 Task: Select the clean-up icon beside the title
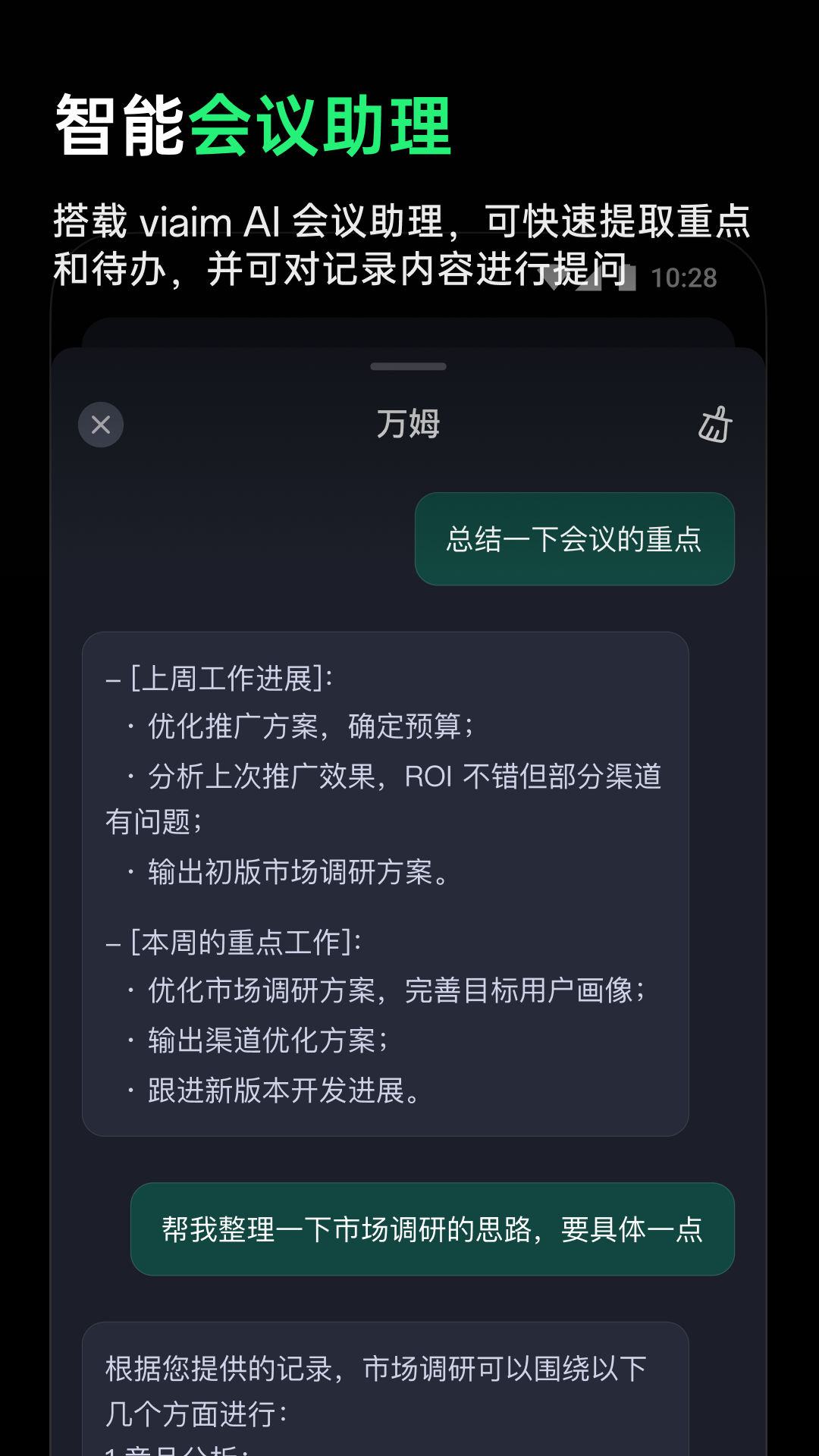pos(716,425)
